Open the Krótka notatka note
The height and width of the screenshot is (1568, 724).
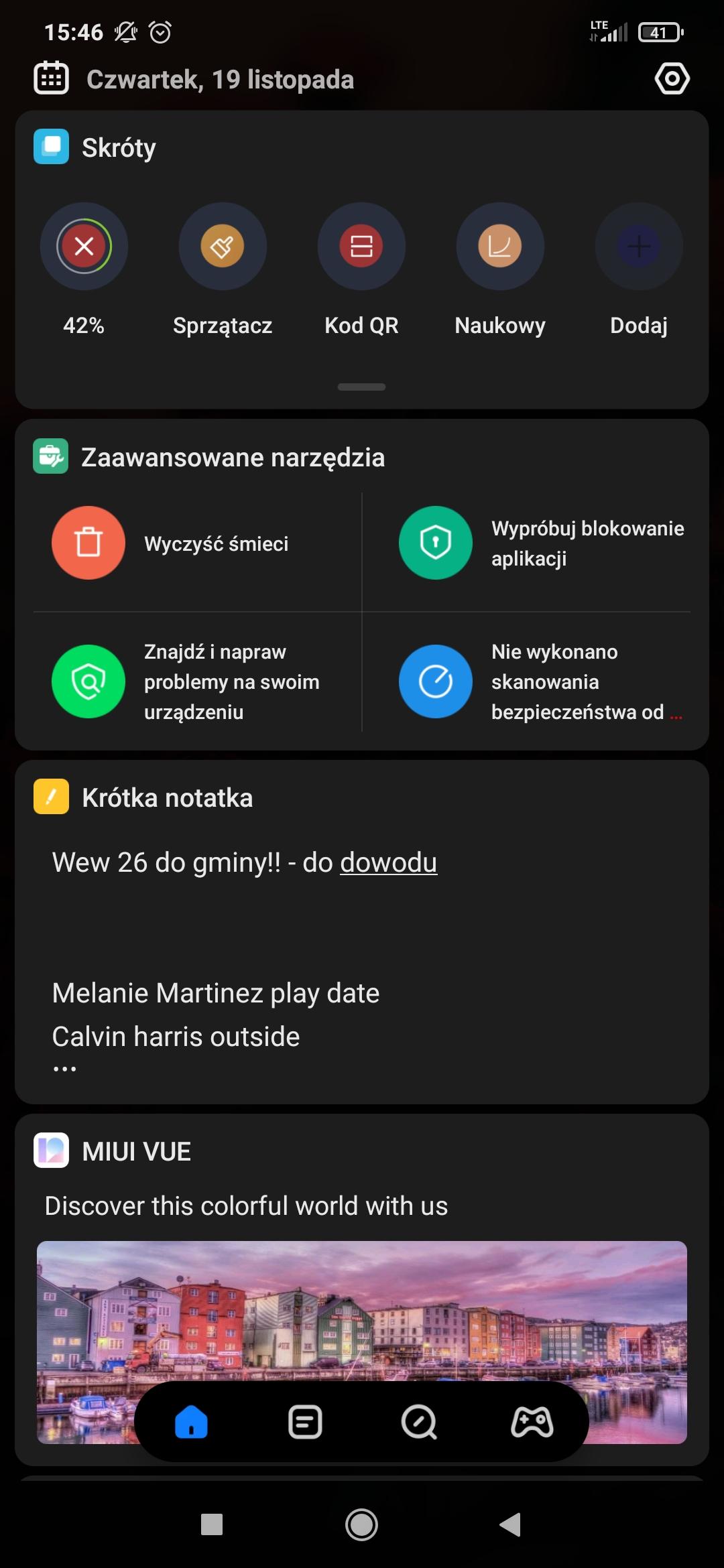click(362, 938)
